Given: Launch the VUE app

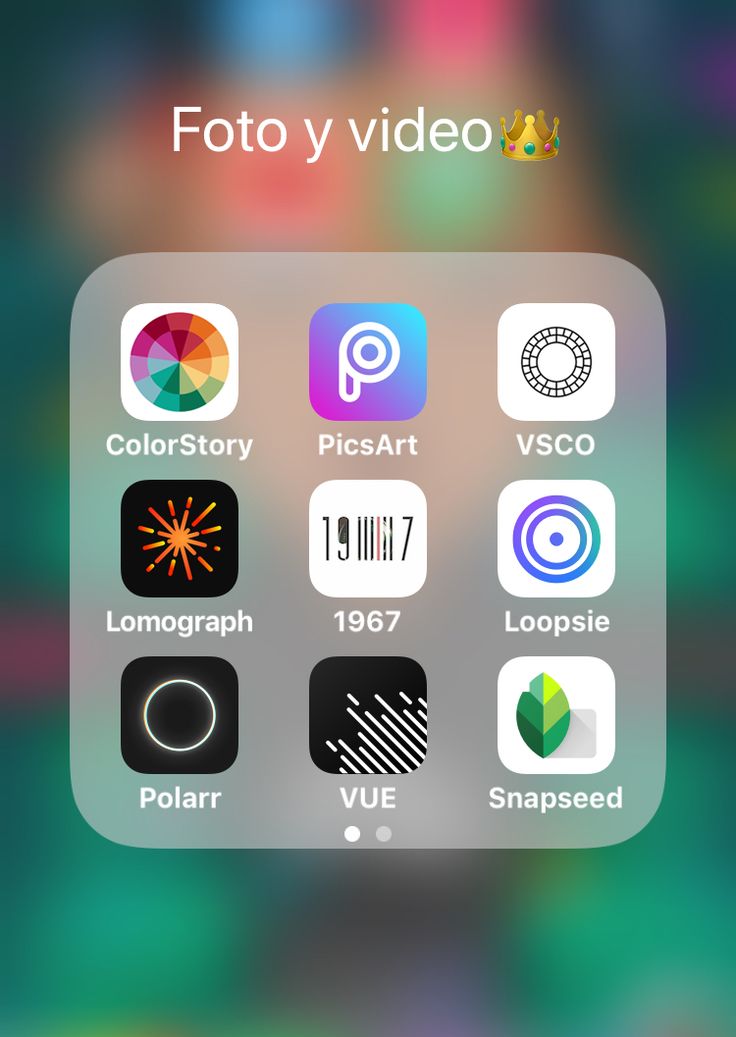Looking at the screenshot, I should [x=367, y=714].
